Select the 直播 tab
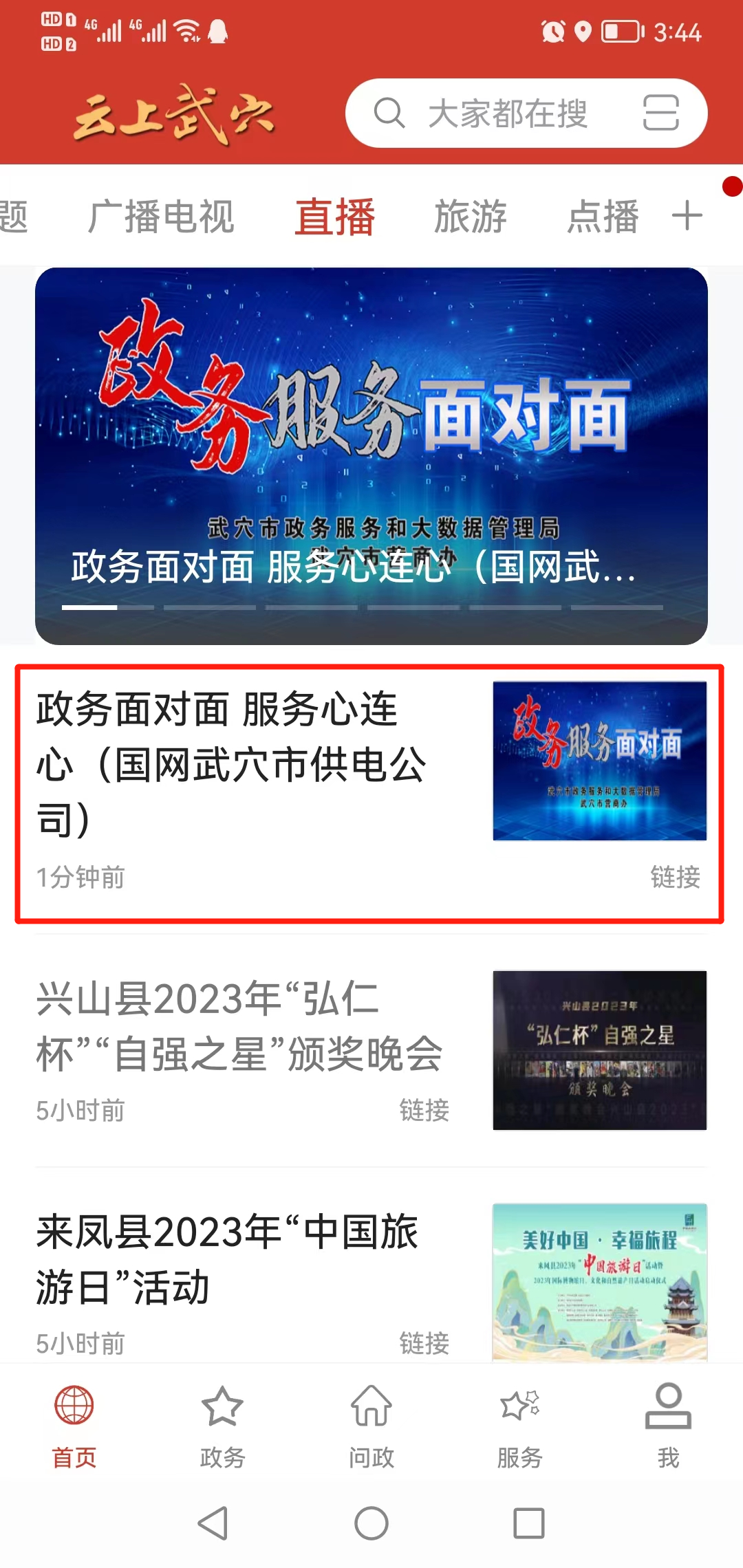 (335, 217)
